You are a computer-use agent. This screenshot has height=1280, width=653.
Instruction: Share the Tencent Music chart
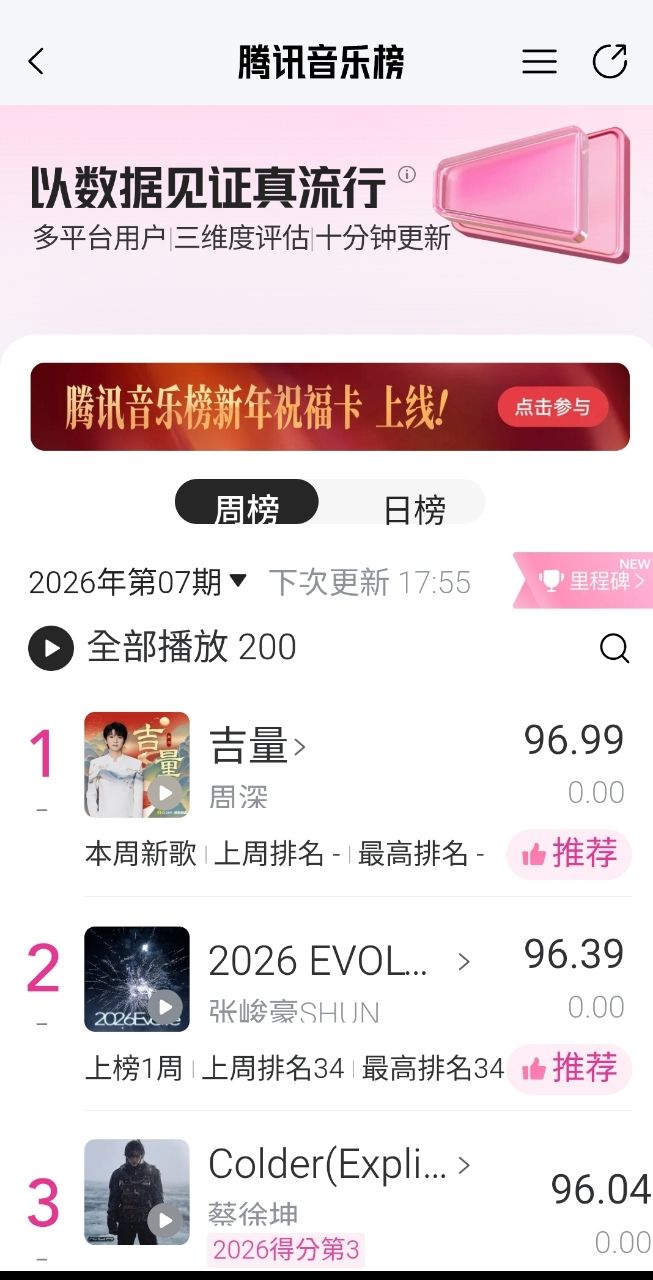[x=610, y=62]
